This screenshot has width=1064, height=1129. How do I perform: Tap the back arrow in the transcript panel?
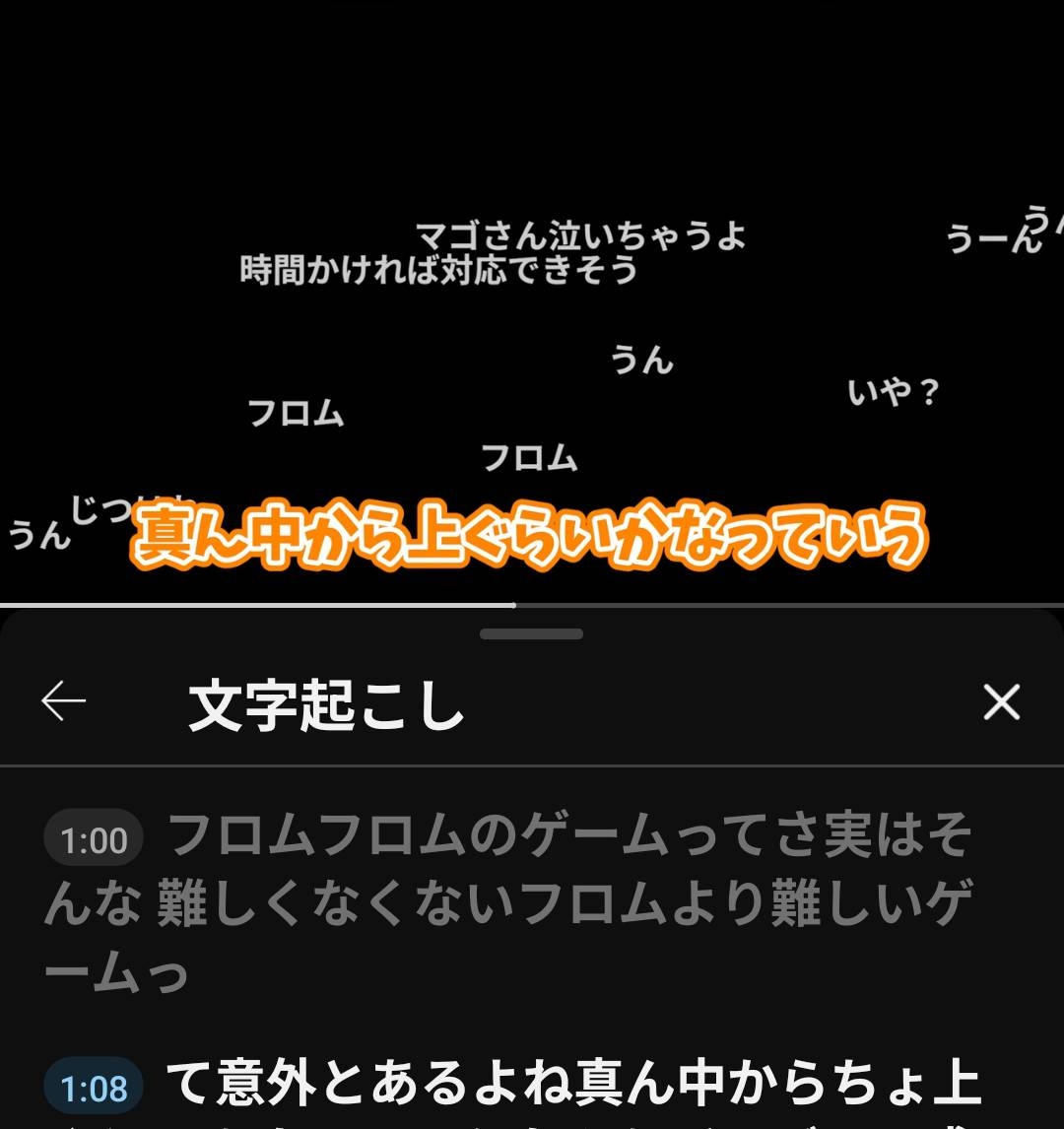point(61,700)
